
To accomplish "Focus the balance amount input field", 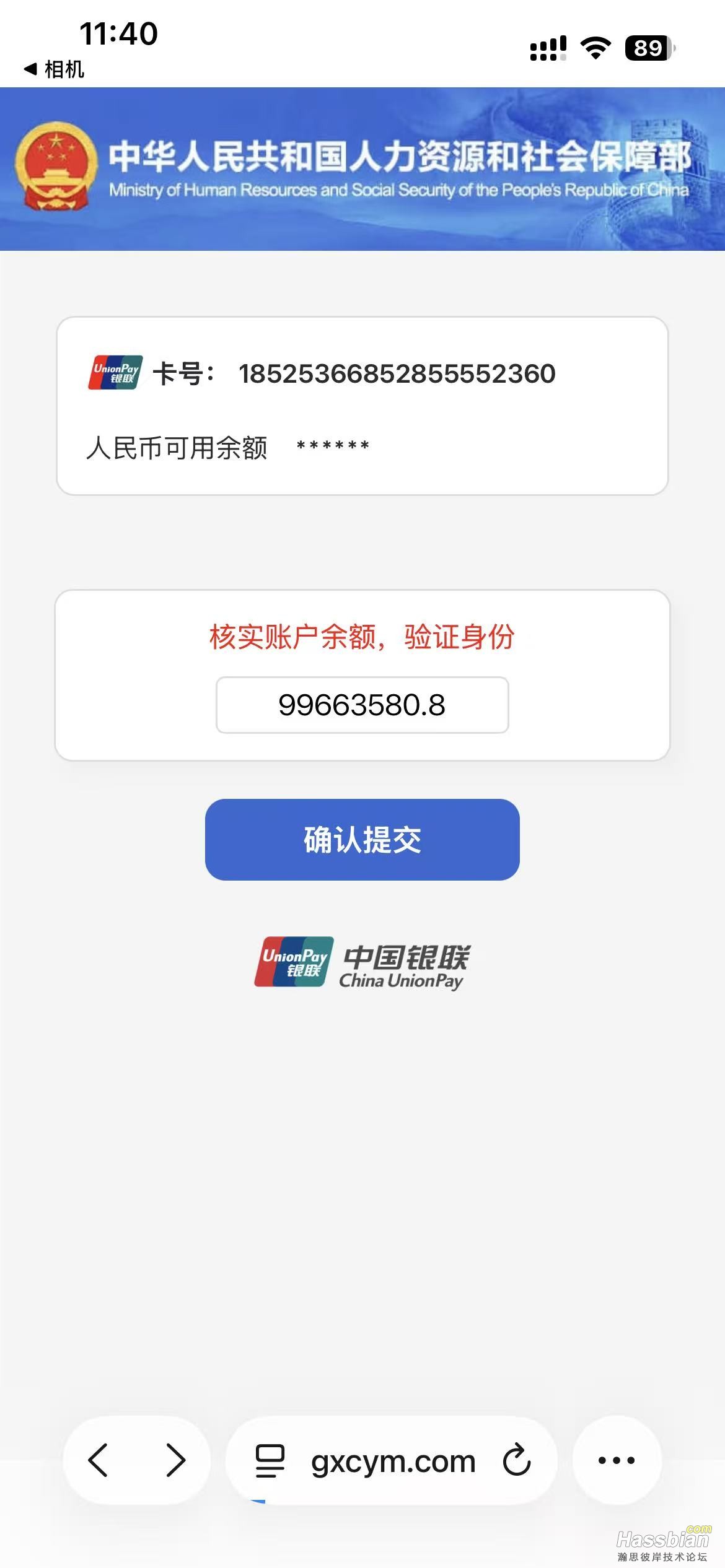I will pyautogui.click(x=362, y=705).
